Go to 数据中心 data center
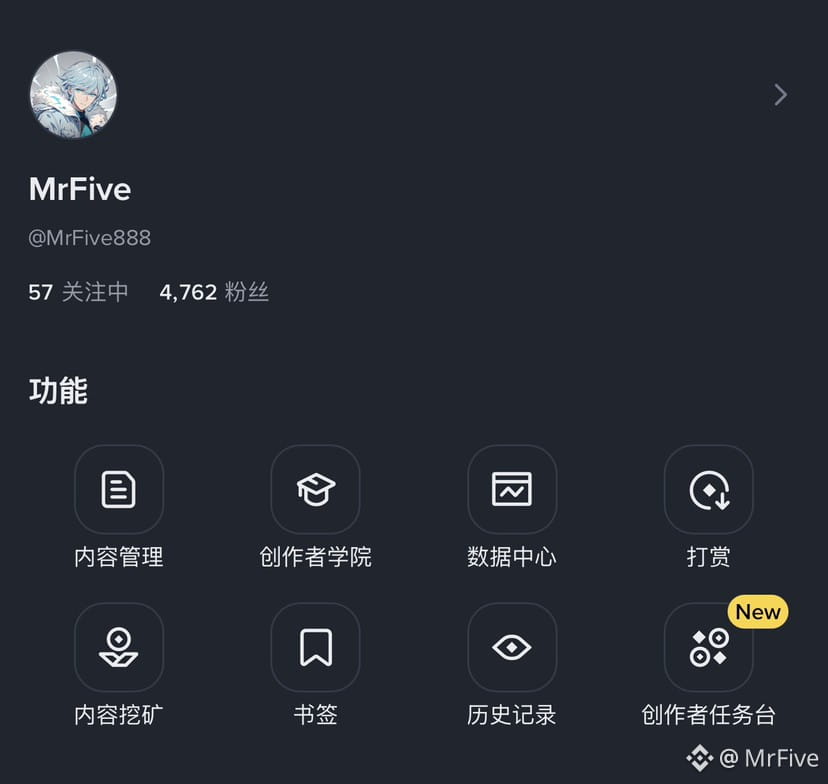This screenshot has width=828, height=784. [512, 490]
